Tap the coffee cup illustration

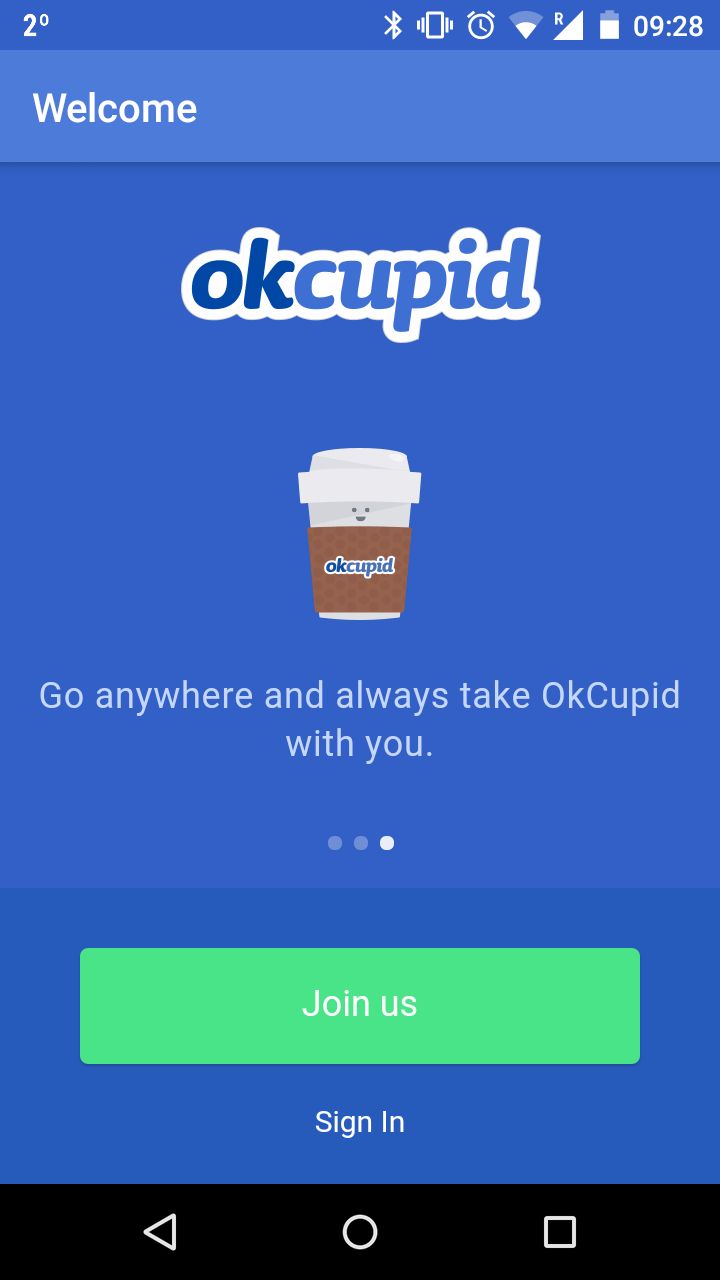click(360, 535)
